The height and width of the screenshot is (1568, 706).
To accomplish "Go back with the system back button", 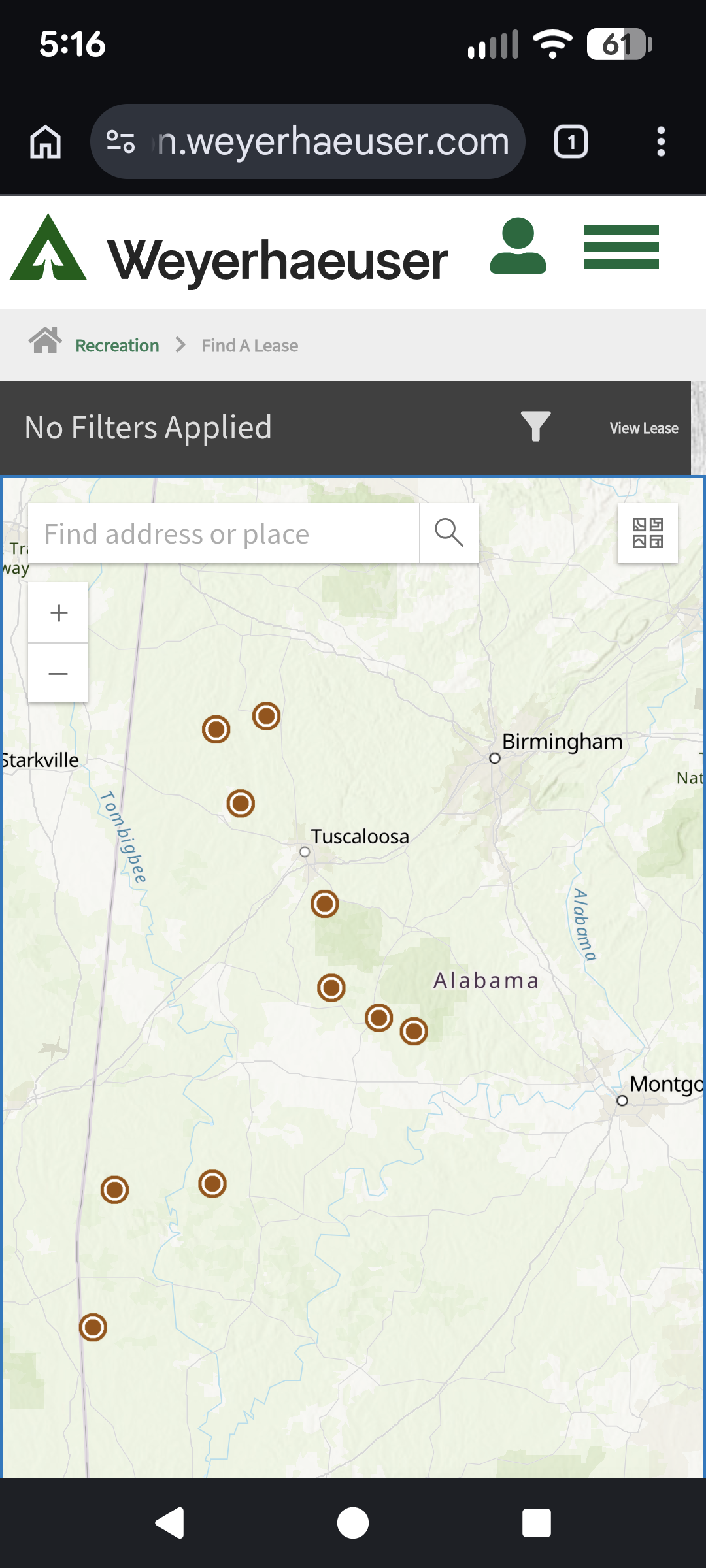I will (170, 1523).
